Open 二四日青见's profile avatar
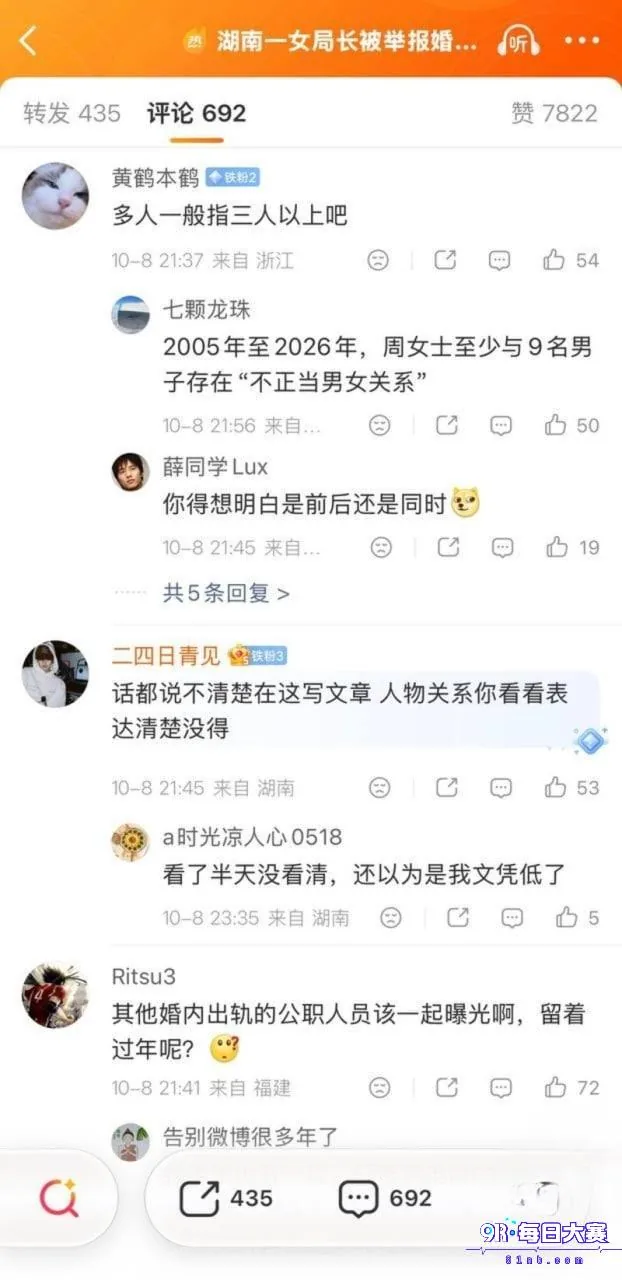 point(55,674)
